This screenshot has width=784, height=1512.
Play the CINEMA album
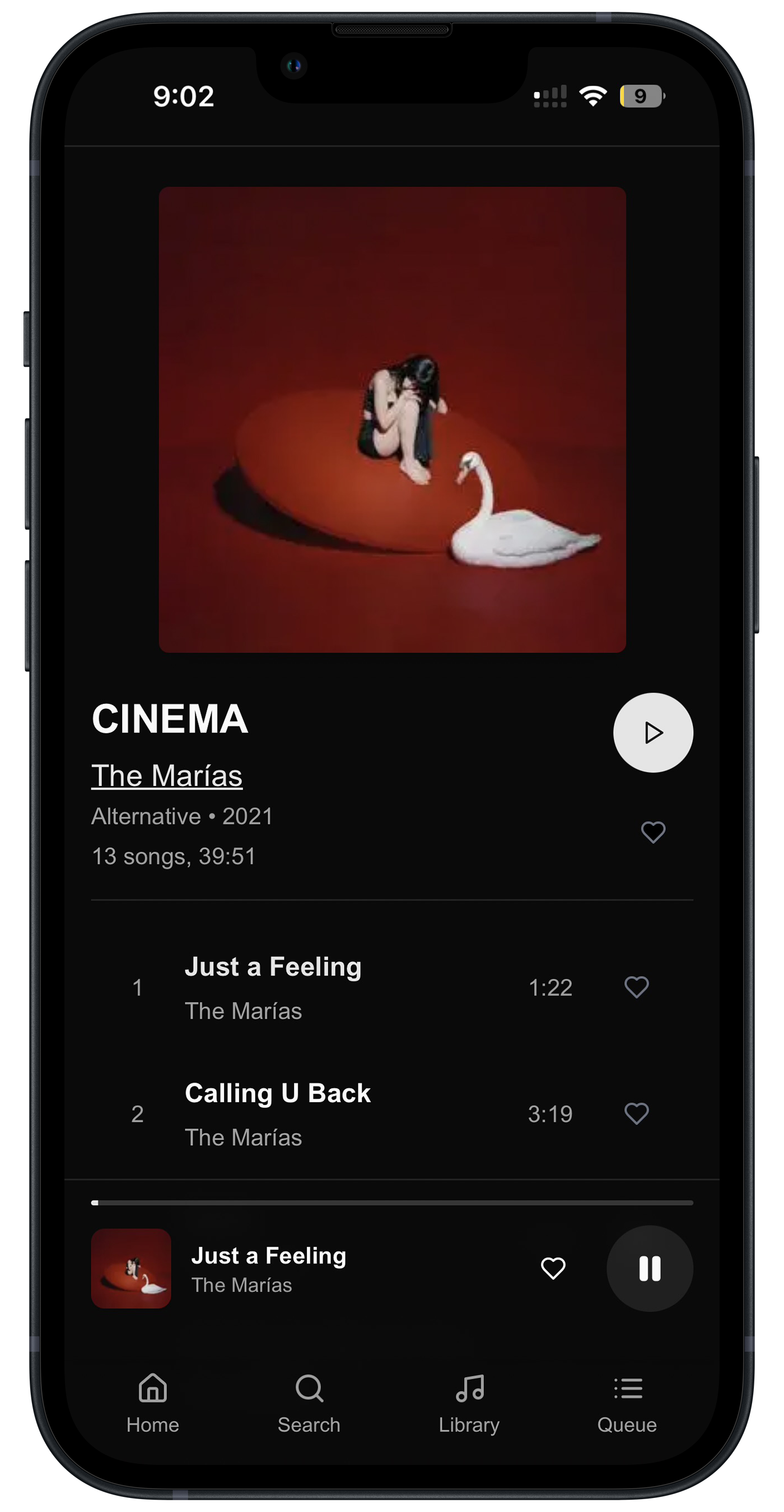pos(652,732)
